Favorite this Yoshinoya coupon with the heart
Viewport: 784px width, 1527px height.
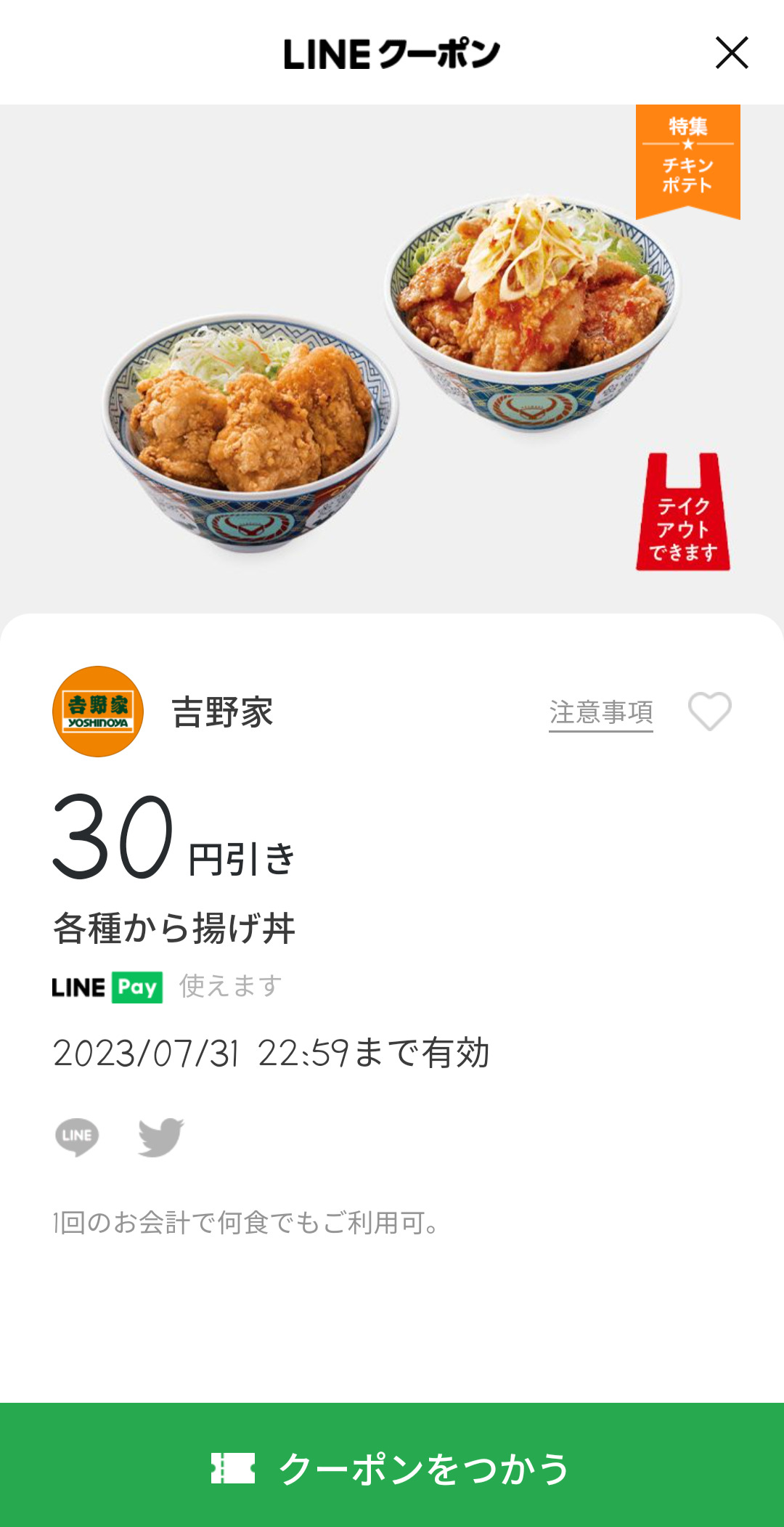point(709,712)
